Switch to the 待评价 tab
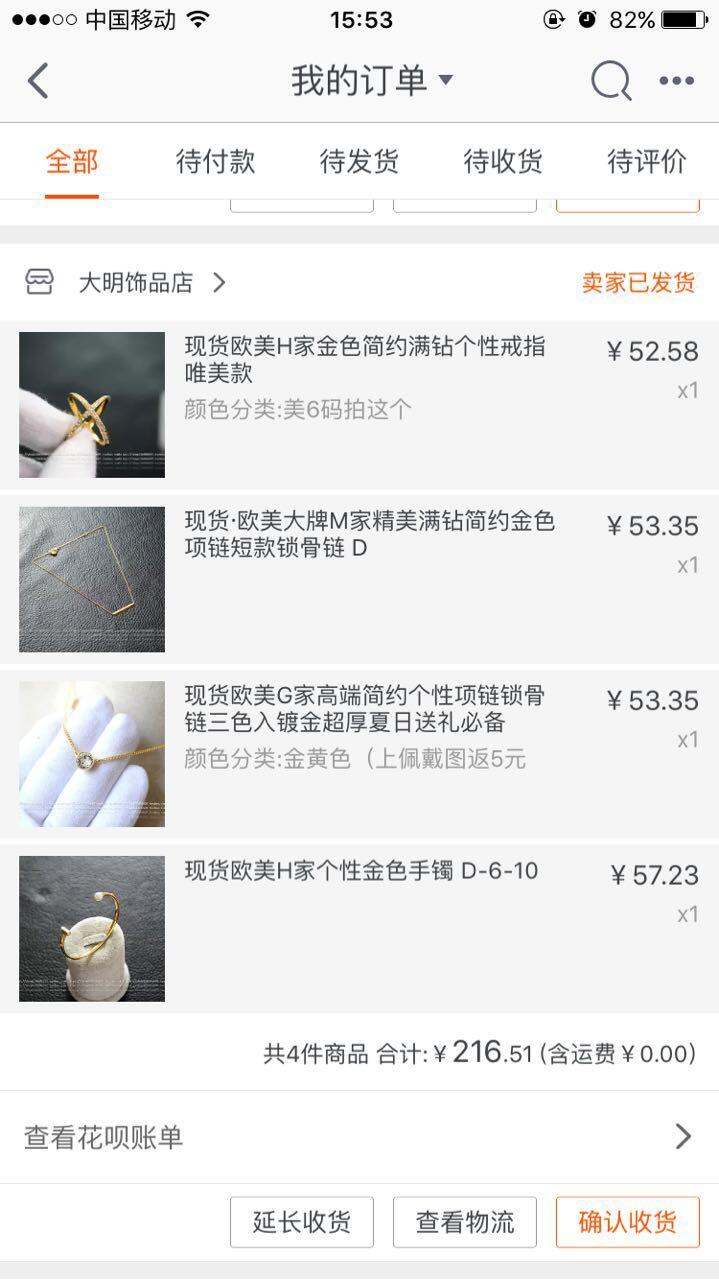The width and height of the screenshot is (719, 1280). tap(647, 161)
